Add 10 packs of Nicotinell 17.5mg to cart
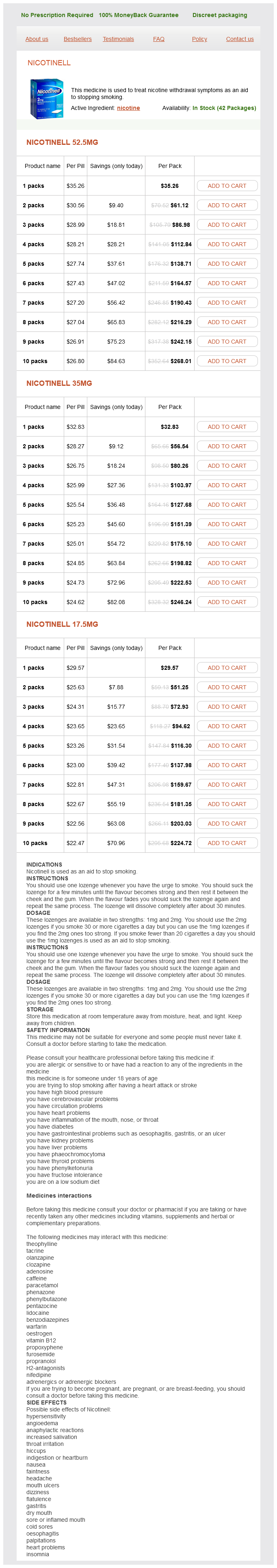Screen dimensions: 277x1568 pos(227,843)
